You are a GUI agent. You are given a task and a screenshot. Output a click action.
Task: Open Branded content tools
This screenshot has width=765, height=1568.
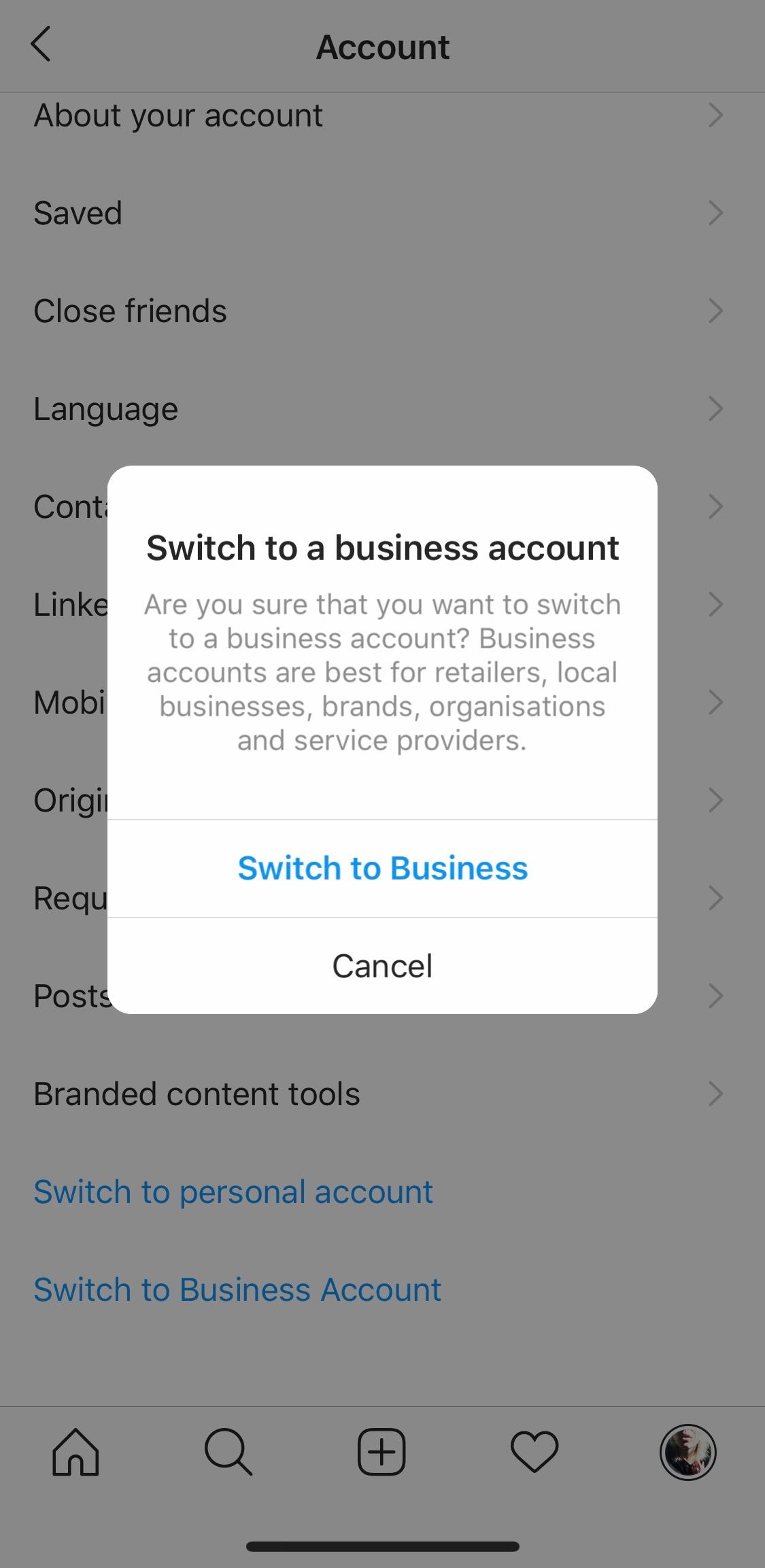tap(382, 1094)
